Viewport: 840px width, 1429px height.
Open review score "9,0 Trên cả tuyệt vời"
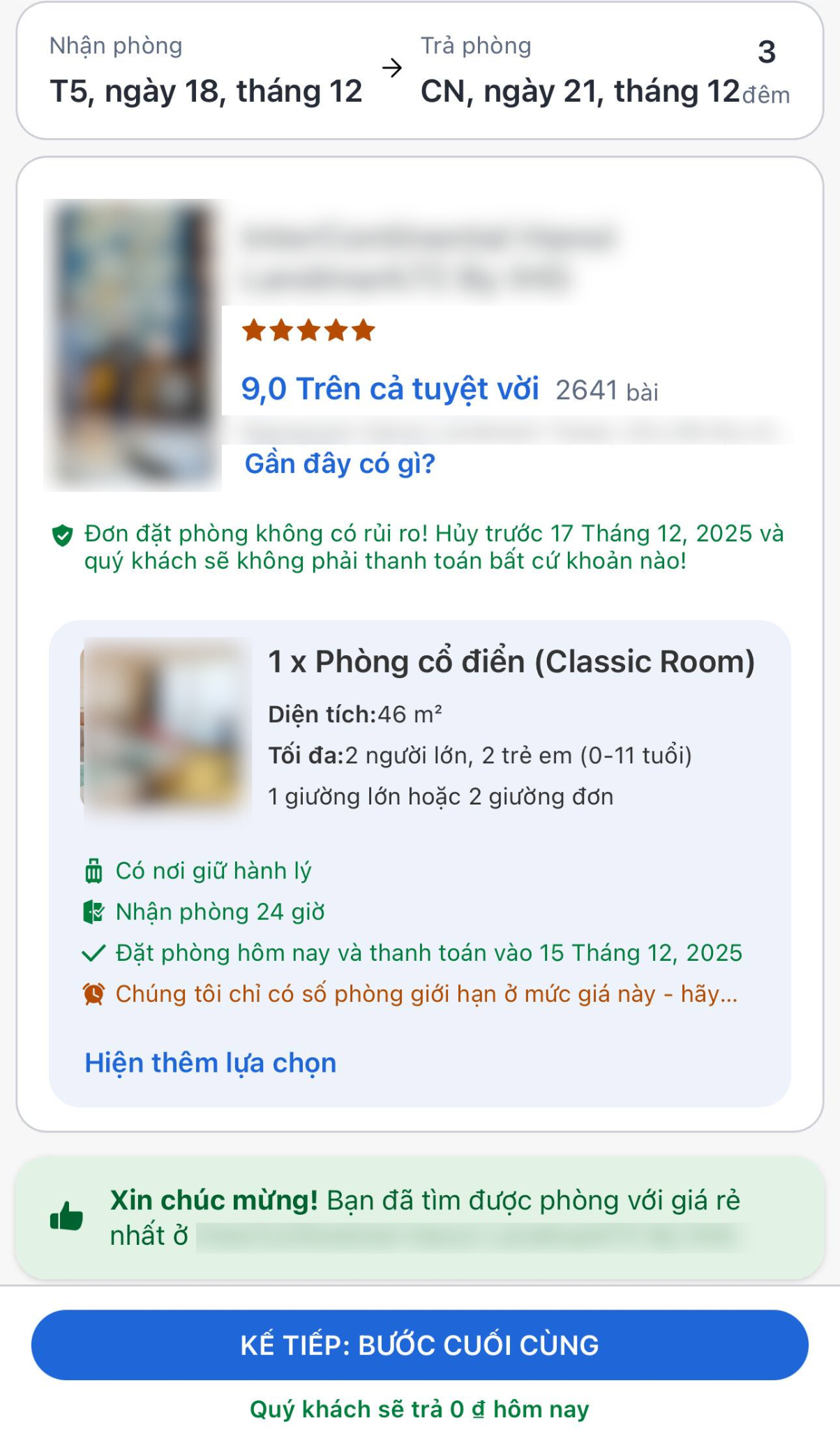tap(391, 390)
